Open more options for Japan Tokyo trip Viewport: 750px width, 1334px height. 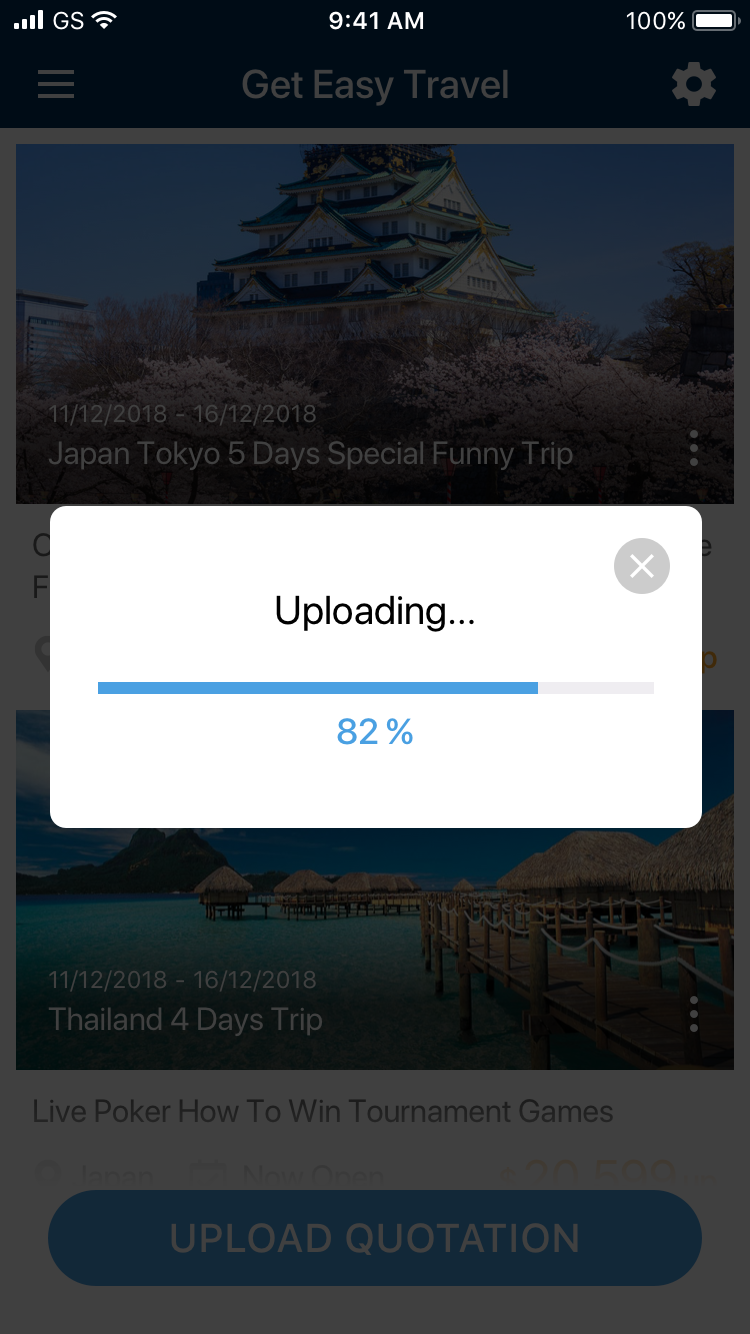694,448
